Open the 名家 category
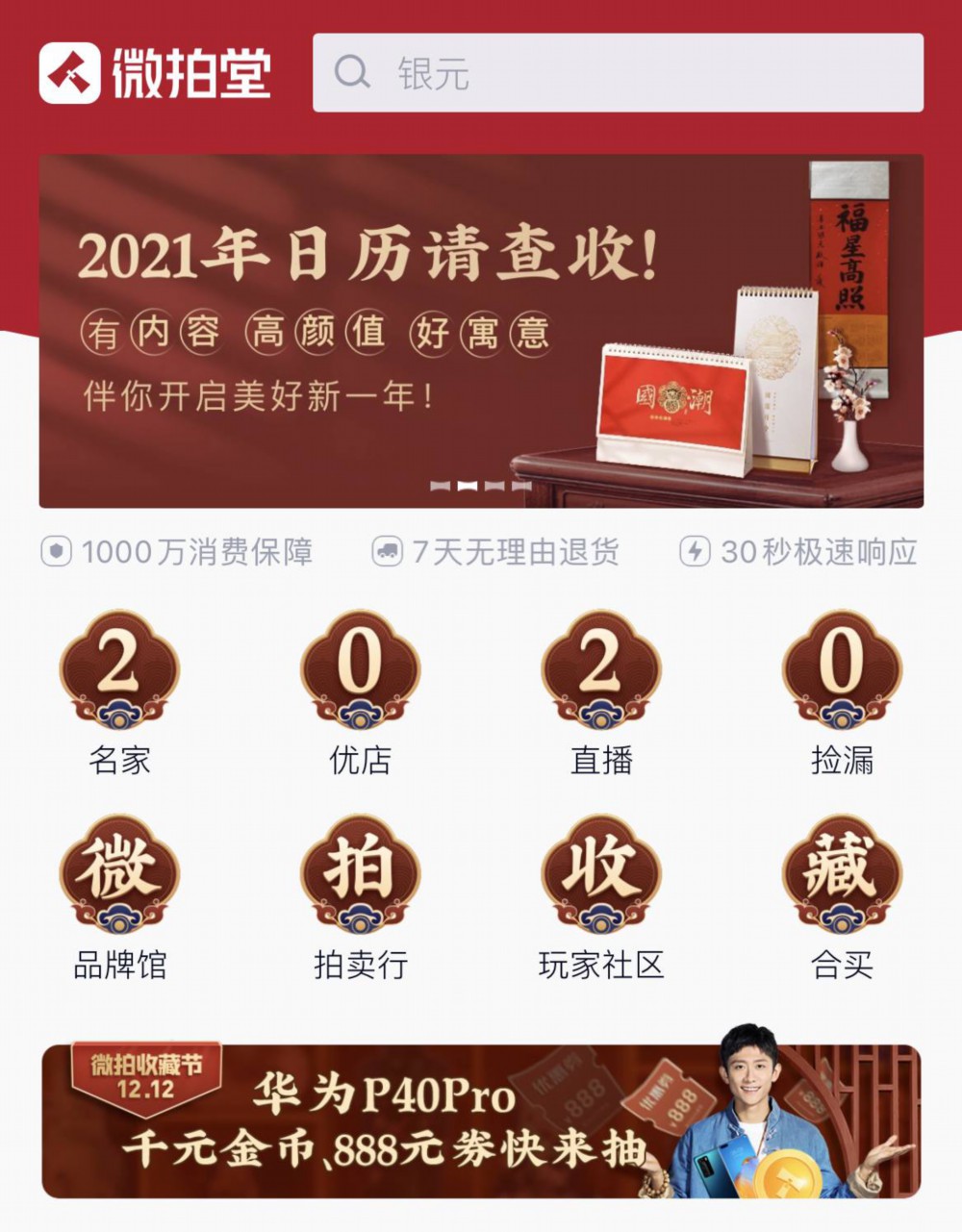The width and height of the screenshot is (962, 1232). pos(119,691)
